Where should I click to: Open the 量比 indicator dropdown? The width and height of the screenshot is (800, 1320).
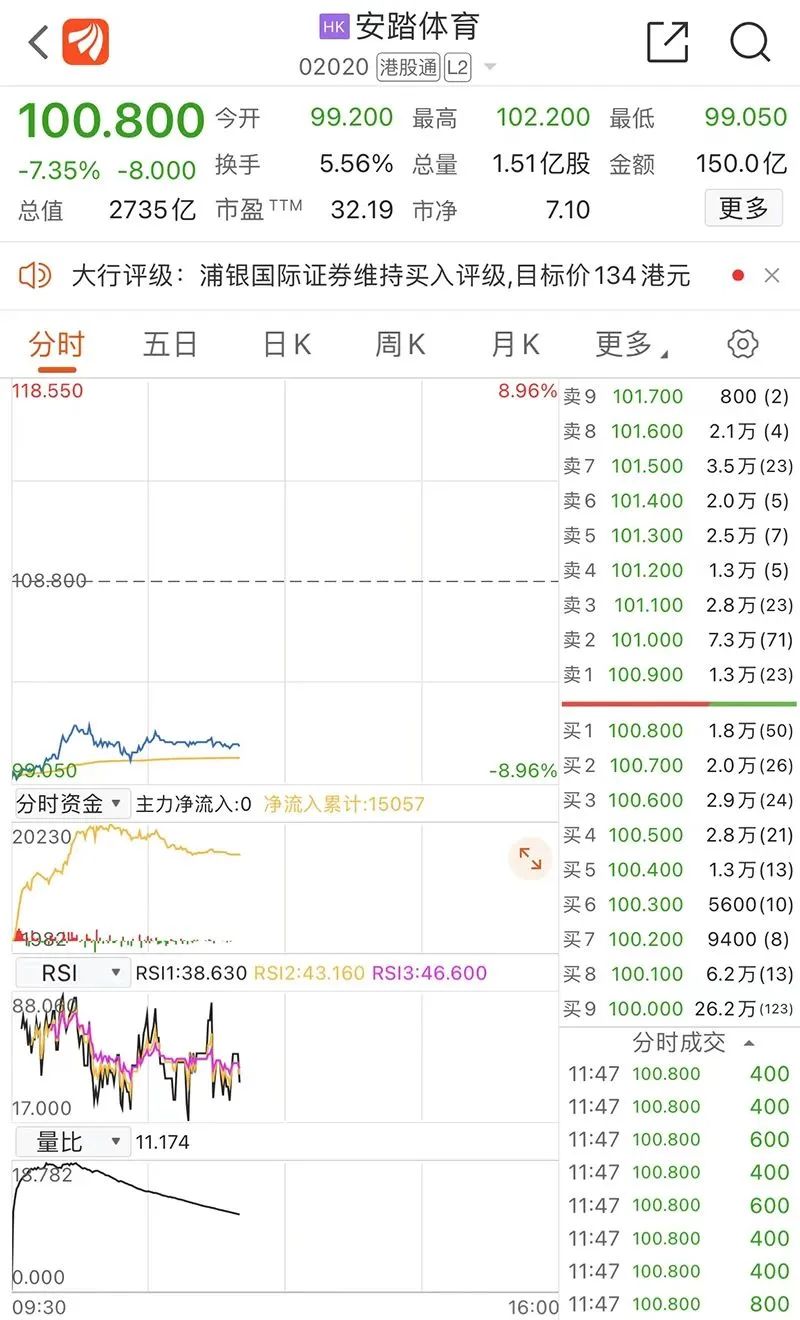[71, 1142]
